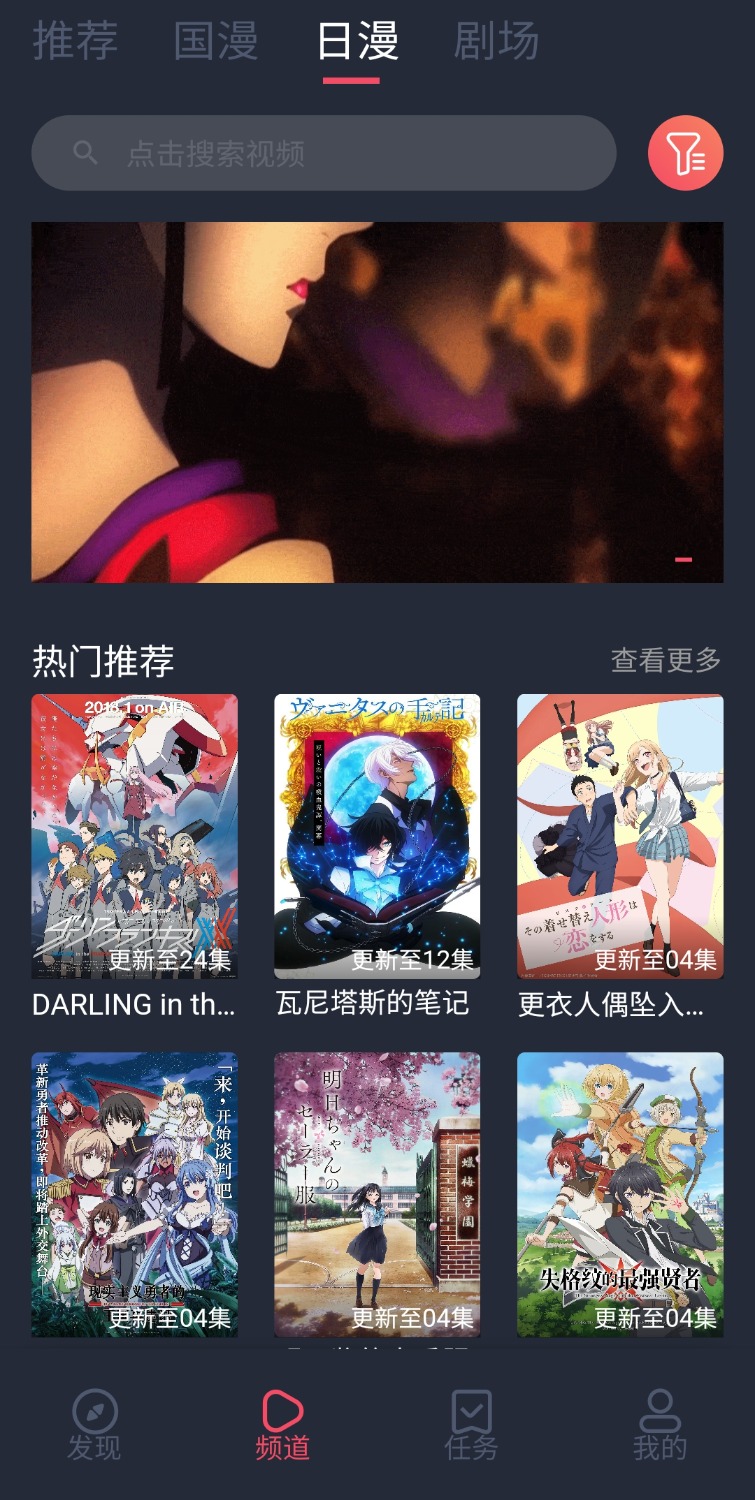755x1500 pixels.
Task: Tap 查看更多 next to 热门推荐
Action: (x=665, y=660)
